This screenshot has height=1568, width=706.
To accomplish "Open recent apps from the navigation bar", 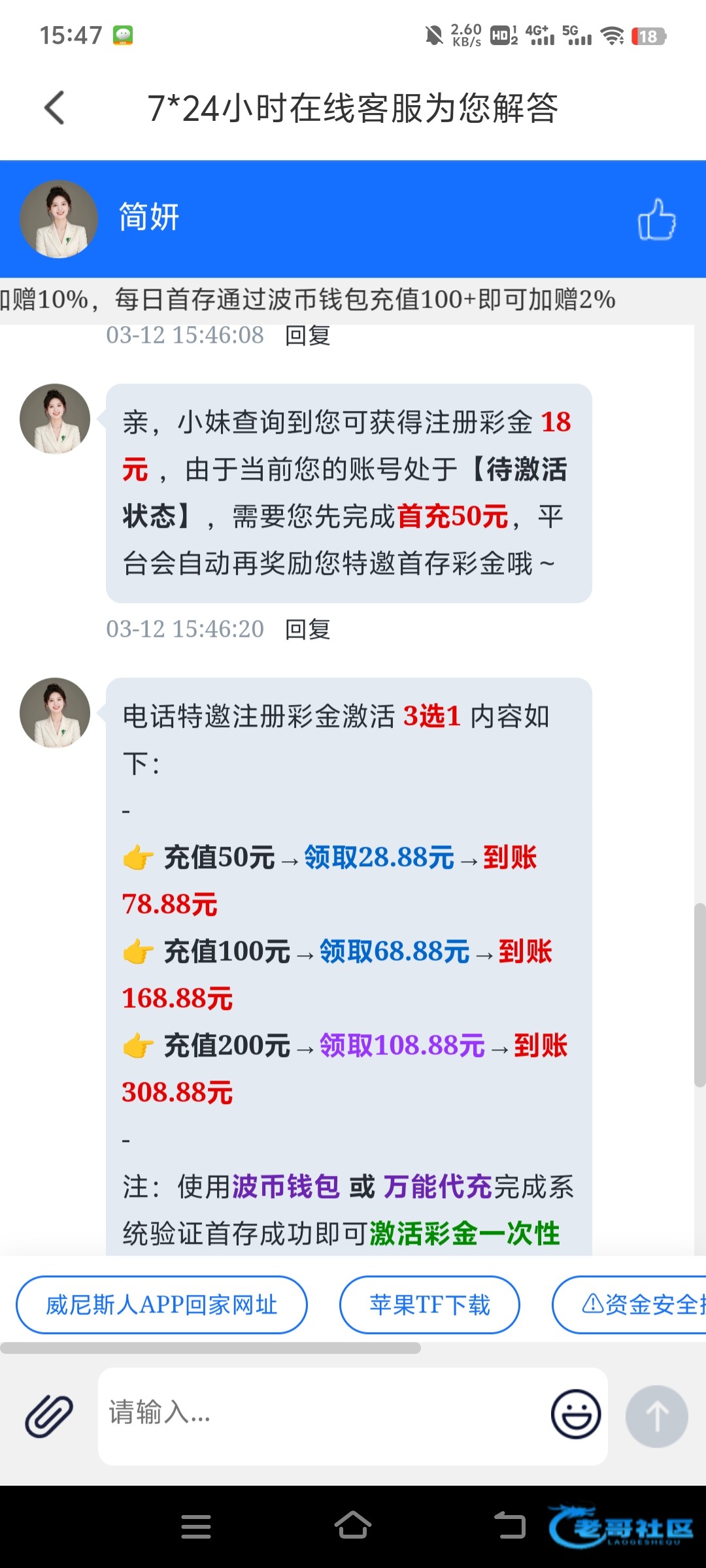I will click(x=196, y=1527).
